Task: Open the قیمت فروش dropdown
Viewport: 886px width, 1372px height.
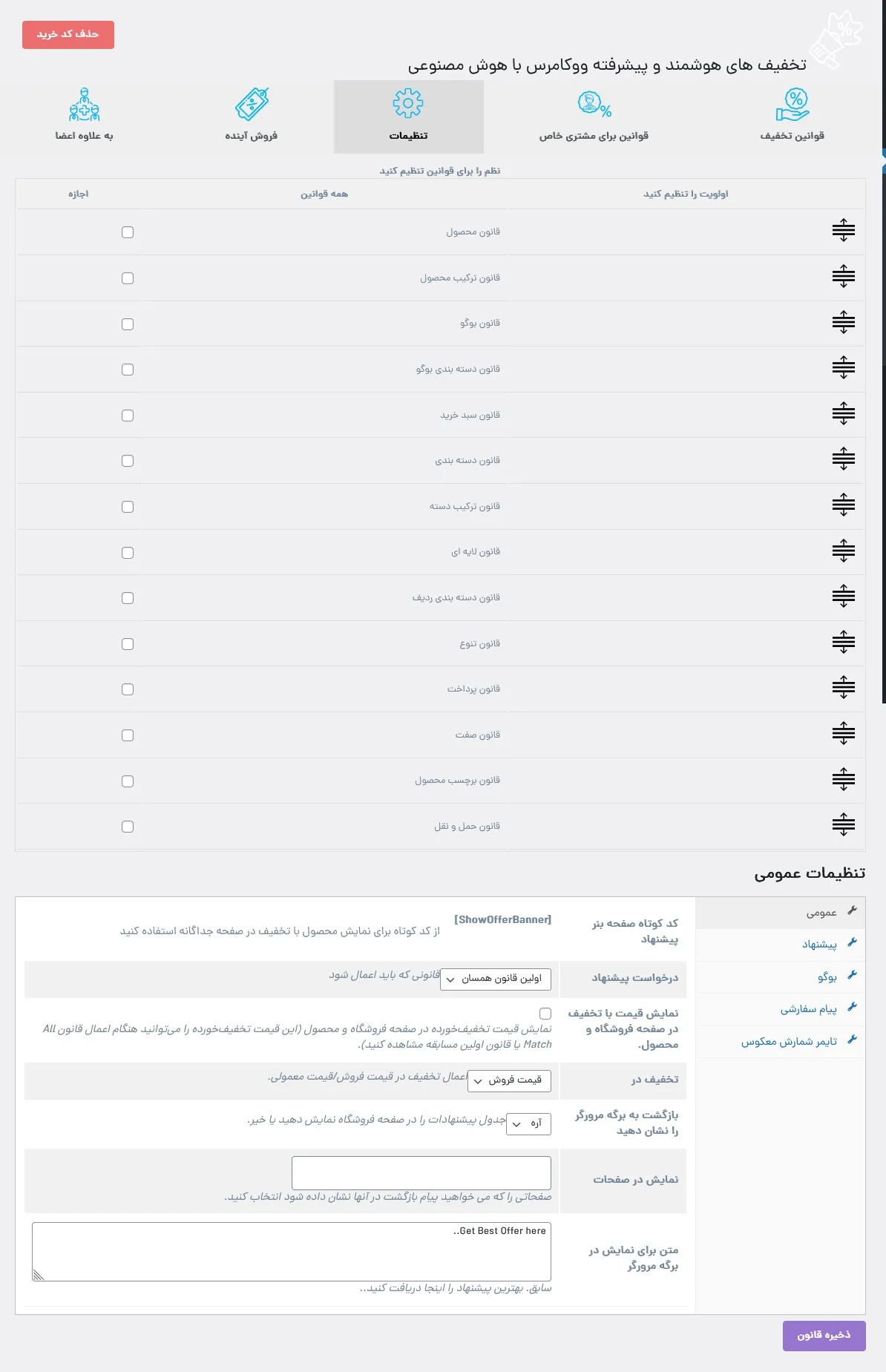Action: tap(509, 1081)
